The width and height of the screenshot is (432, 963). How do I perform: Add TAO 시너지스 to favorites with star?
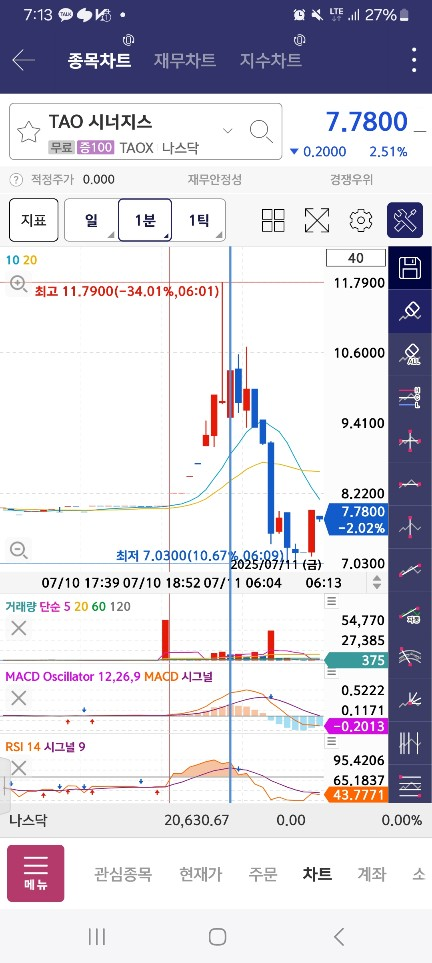tap(28, 132)
